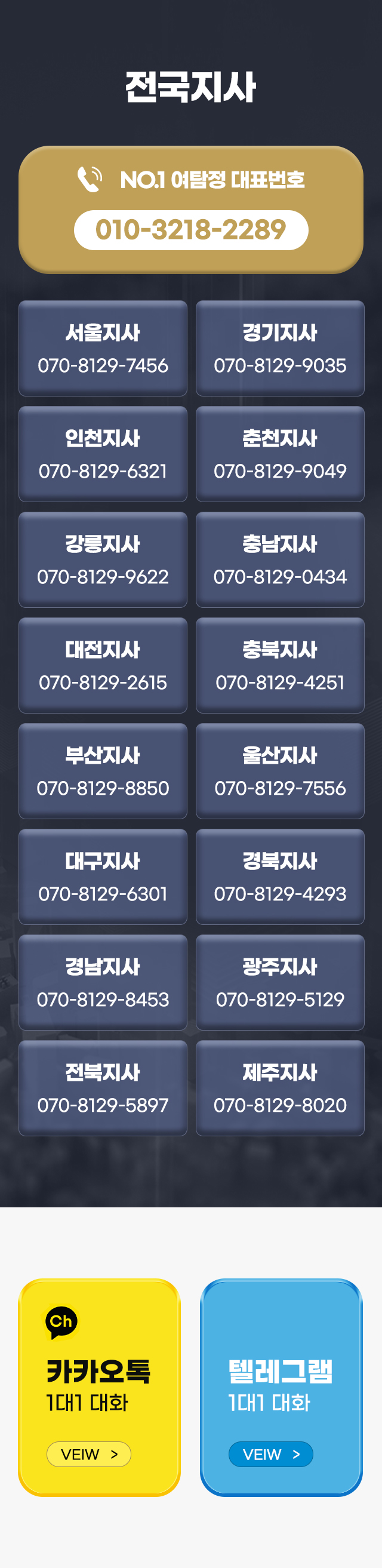Dial the 인천지사 number
382x1568 pixels.
(103, 454)
